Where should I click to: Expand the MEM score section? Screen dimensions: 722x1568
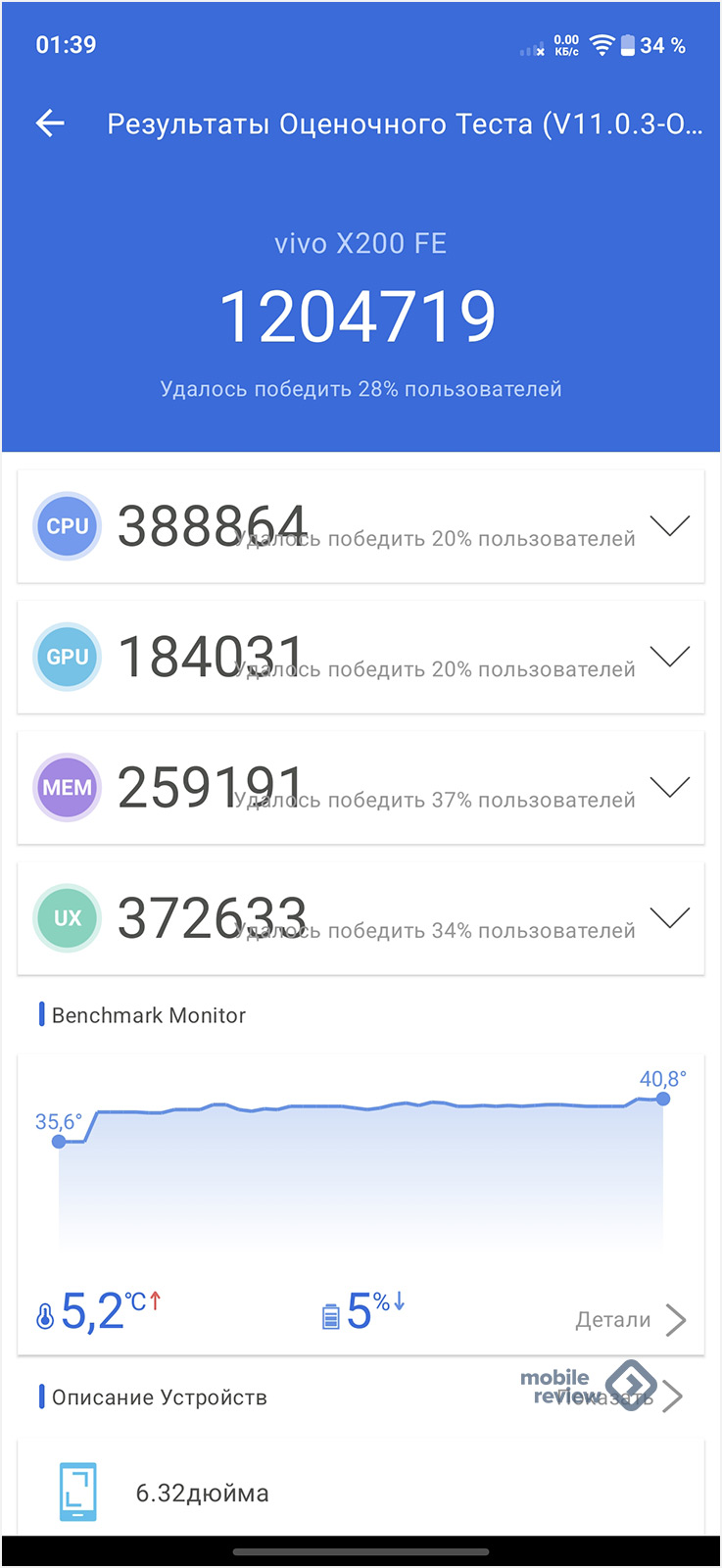[670, 787]
